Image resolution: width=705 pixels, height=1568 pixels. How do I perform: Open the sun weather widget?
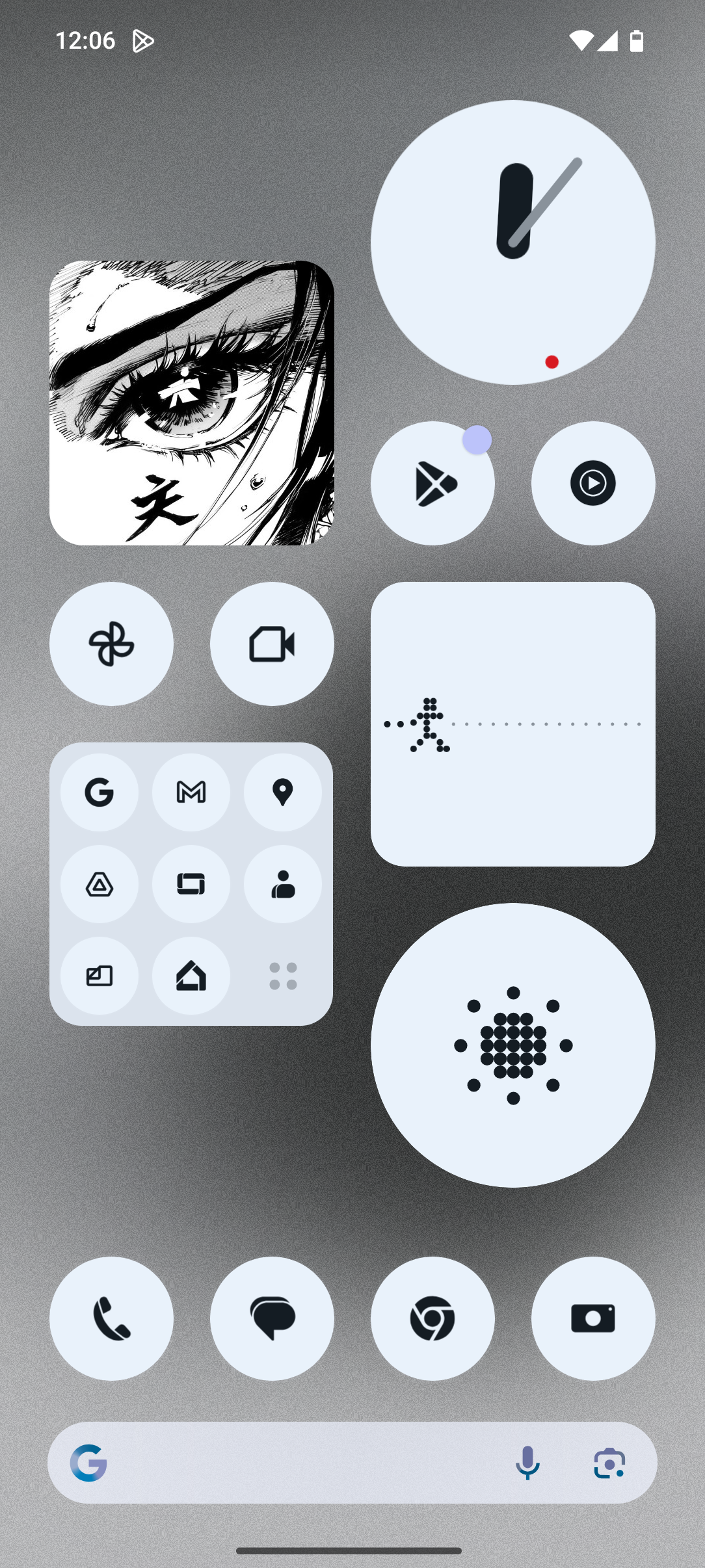pos(512,1045)
